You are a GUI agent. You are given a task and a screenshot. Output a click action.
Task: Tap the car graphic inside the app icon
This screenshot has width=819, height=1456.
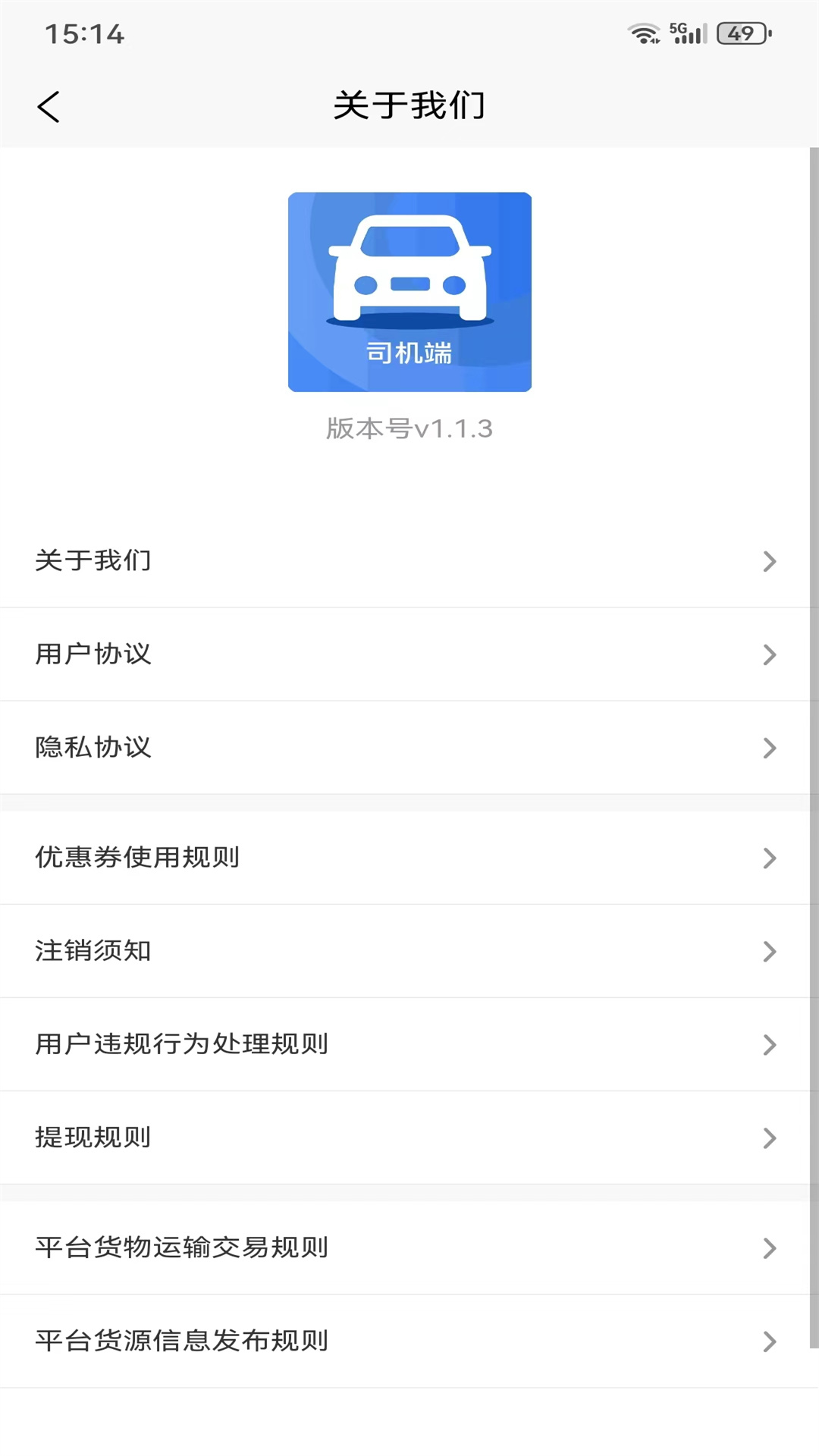click(x=409, y=269)
